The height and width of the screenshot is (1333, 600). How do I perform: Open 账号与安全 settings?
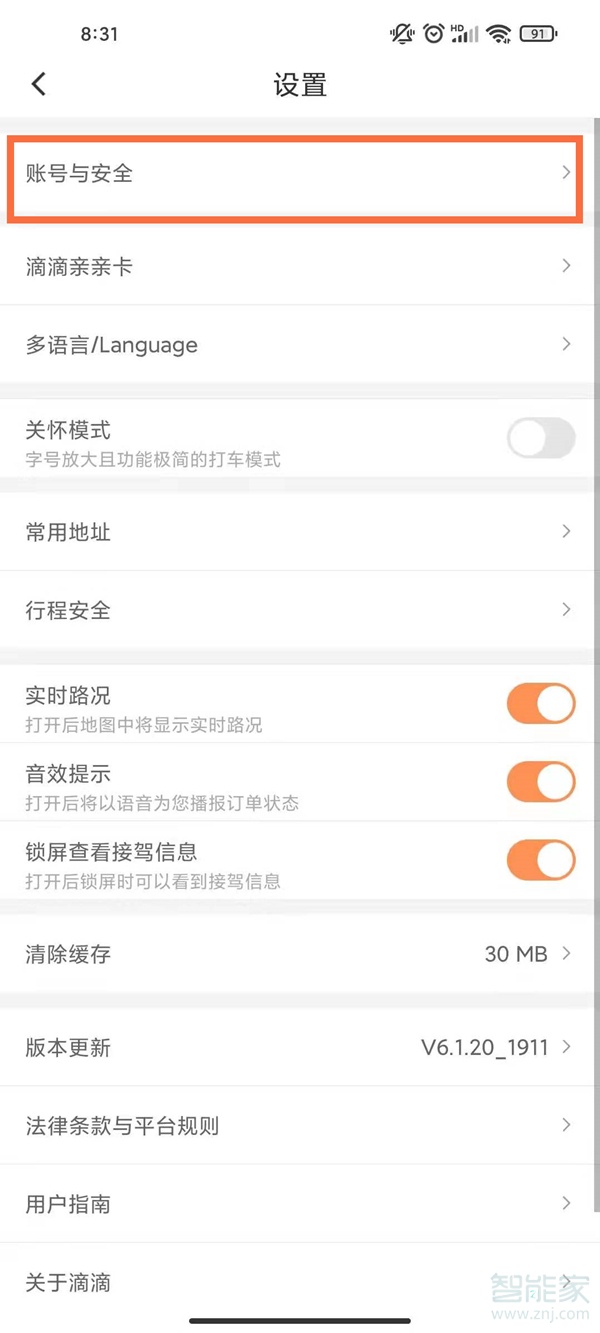[x=295, y=174]
